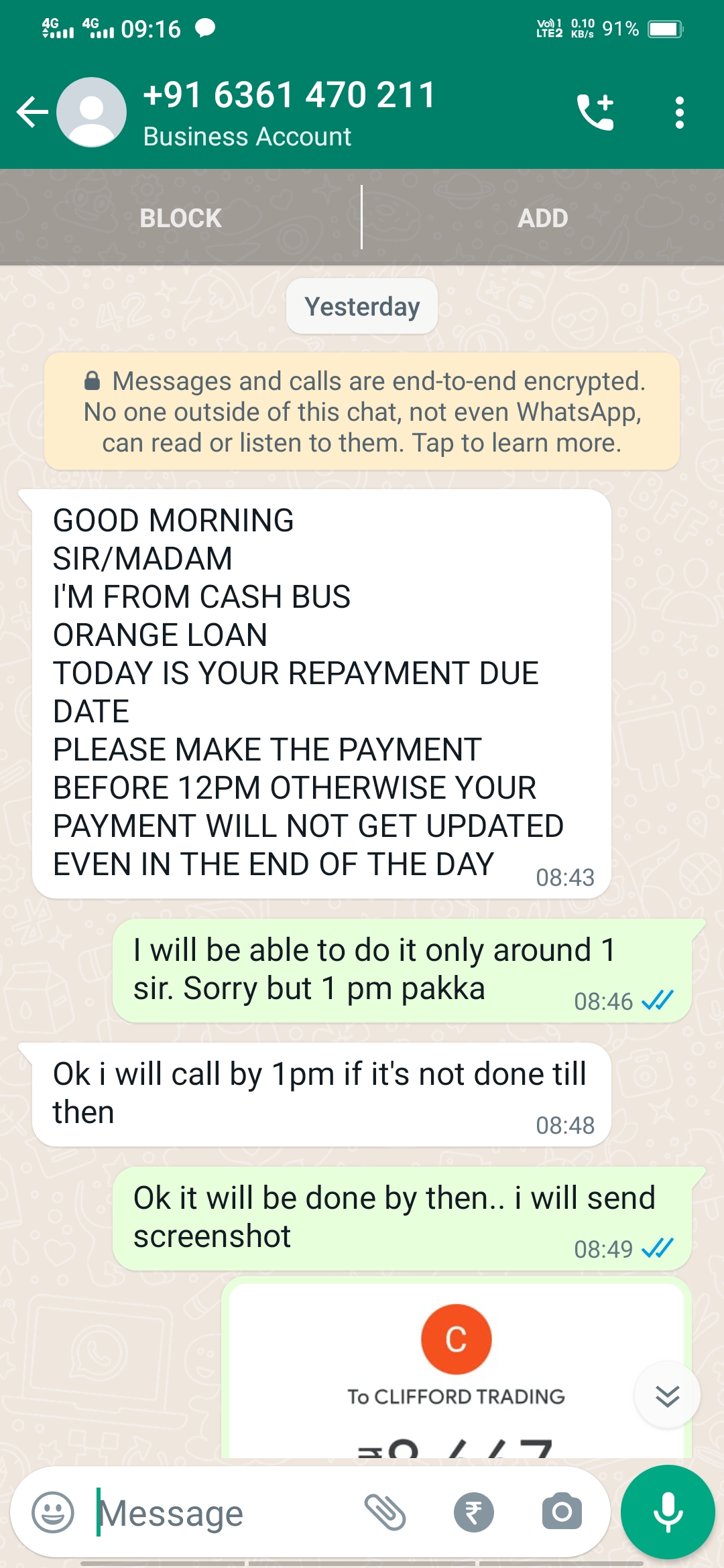Open the Clifford Trading payment screenshot

click(456, 1374)
